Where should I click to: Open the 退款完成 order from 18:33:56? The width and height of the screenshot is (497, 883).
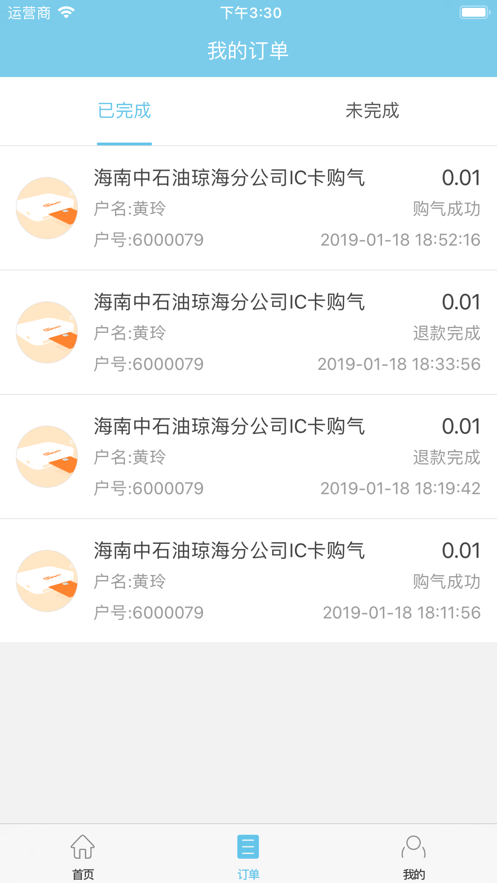[248, 333]
